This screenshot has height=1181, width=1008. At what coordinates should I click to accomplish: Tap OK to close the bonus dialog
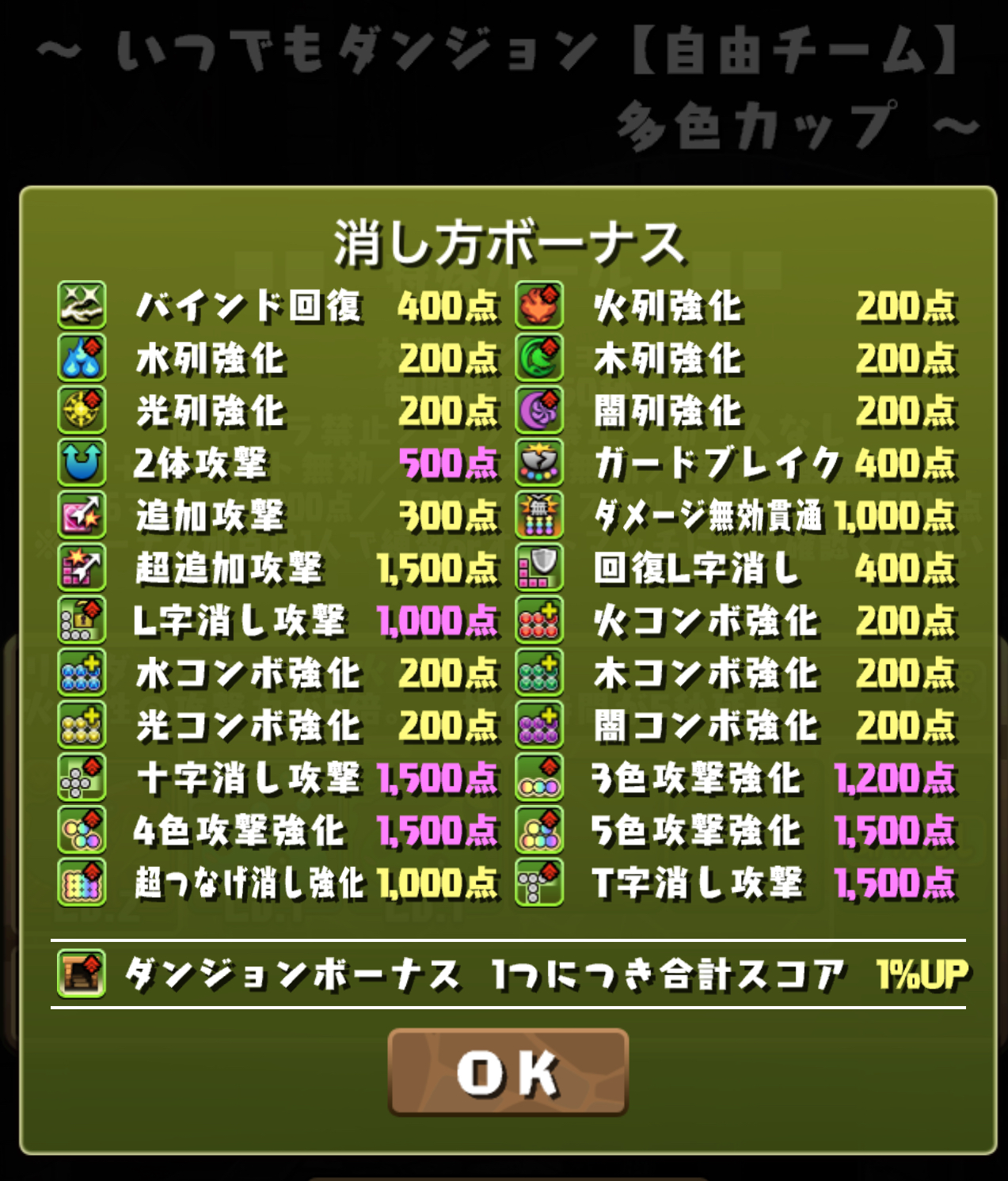508,1073
